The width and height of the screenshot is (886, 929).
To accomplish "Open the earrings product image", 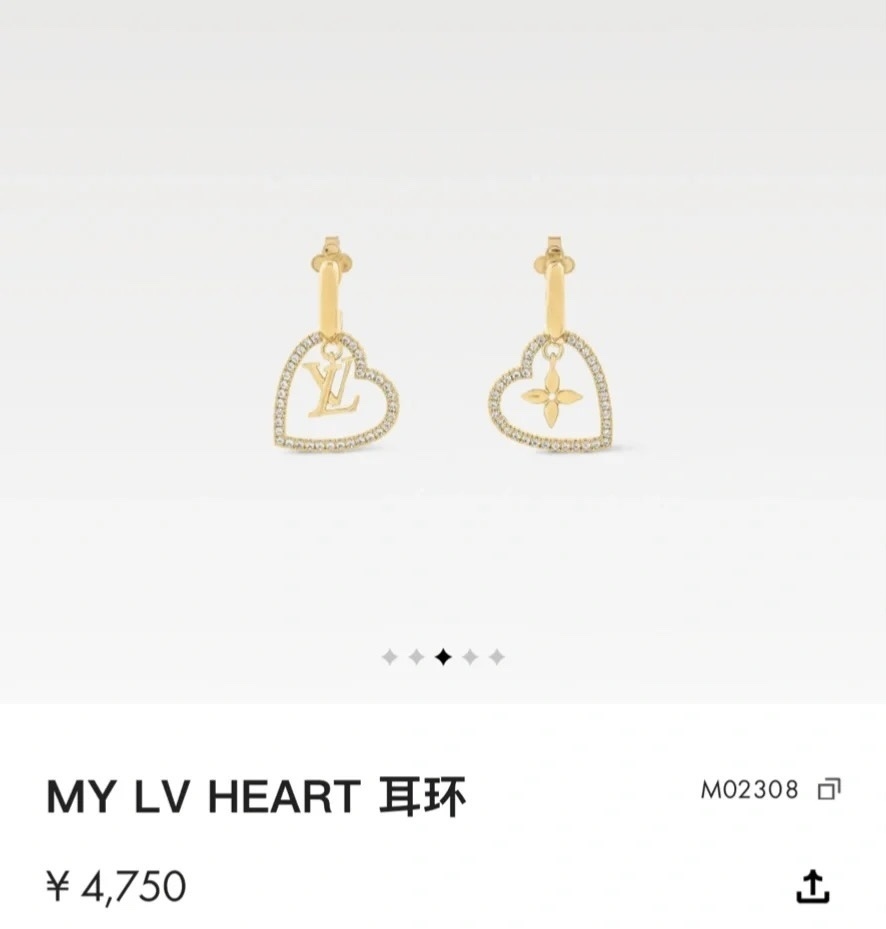I will pyautogui.click(x=443, y=345).
